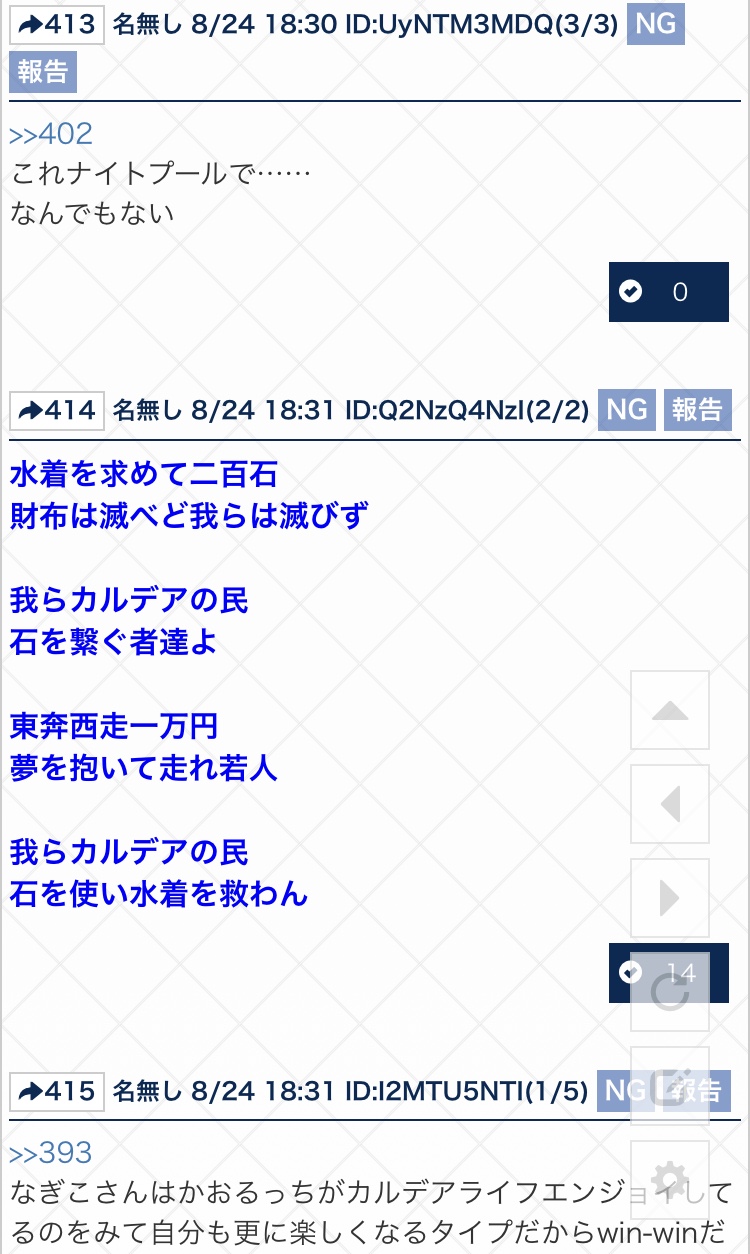Open settings gear icon
750x1254 pixels.
coord(670,1178)
